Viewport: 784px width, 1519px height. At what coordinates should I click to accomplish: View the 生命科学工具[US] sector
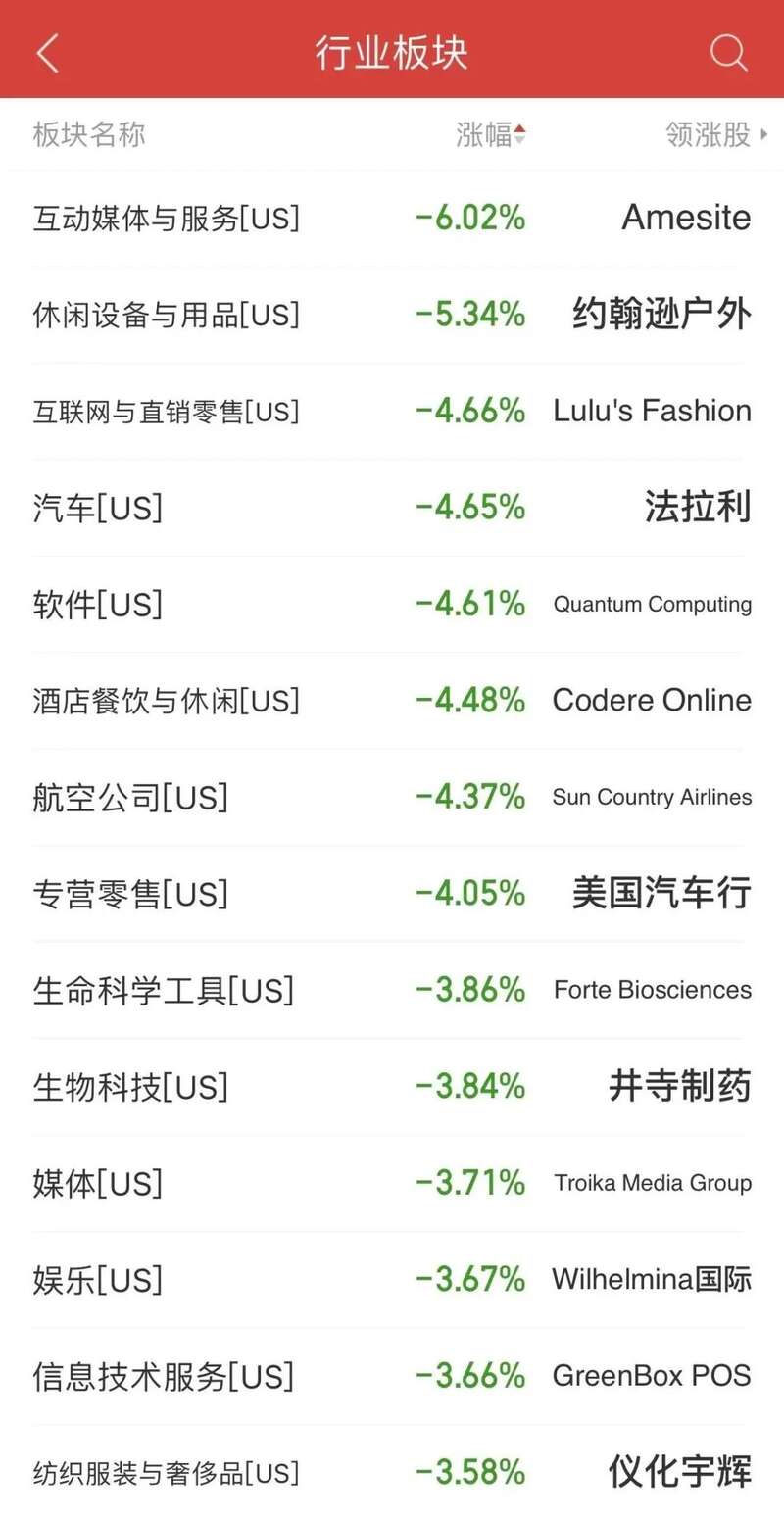(x=392, y=990)
